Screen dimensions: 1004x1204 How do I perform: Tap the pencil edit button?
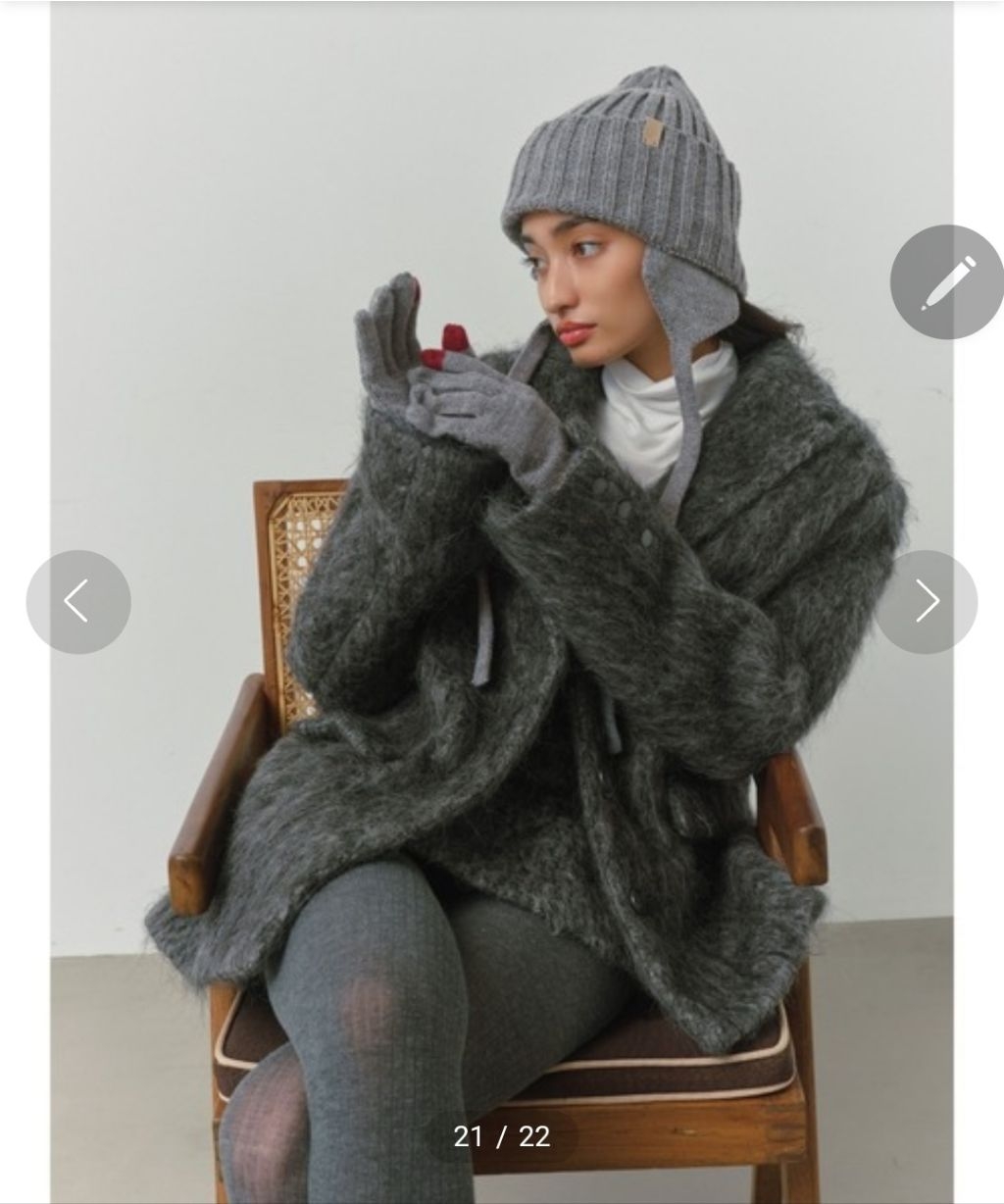pos(947,282)
